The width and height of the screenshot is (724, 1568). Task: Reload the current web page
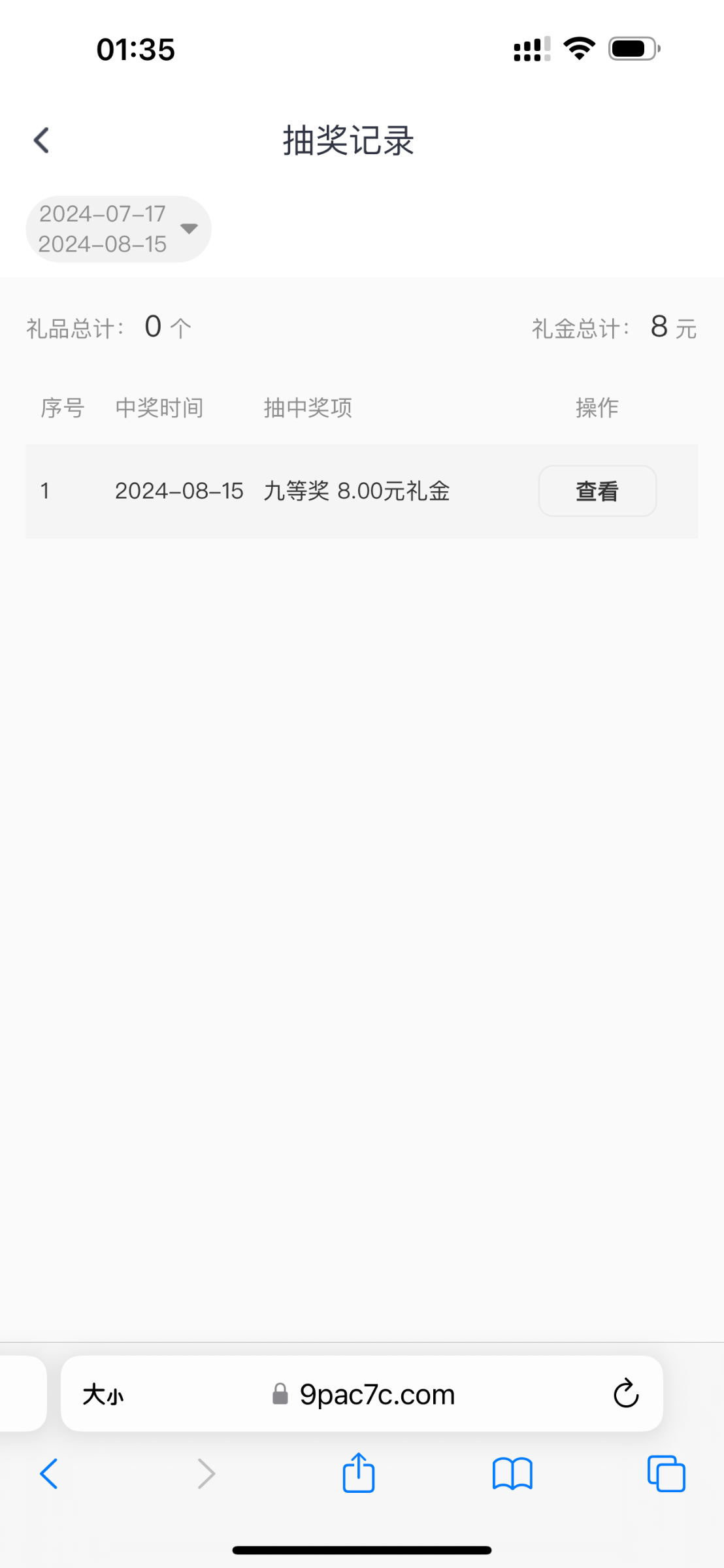625,1395
